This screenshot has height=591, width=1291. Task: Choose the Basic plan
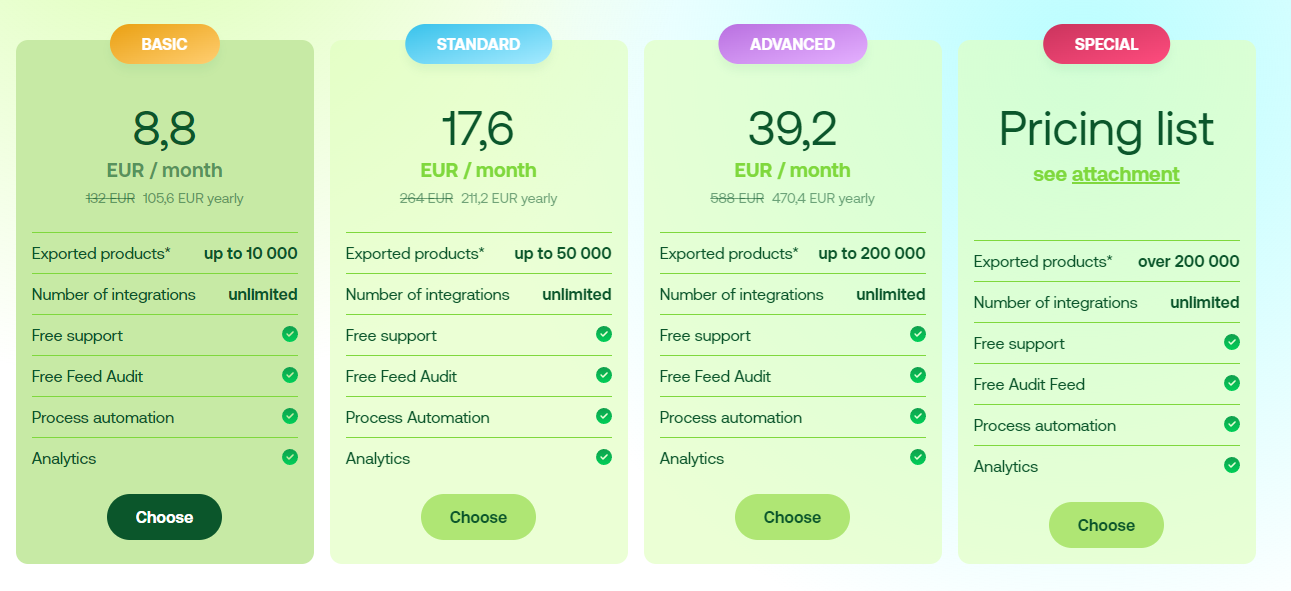point(164,517)
